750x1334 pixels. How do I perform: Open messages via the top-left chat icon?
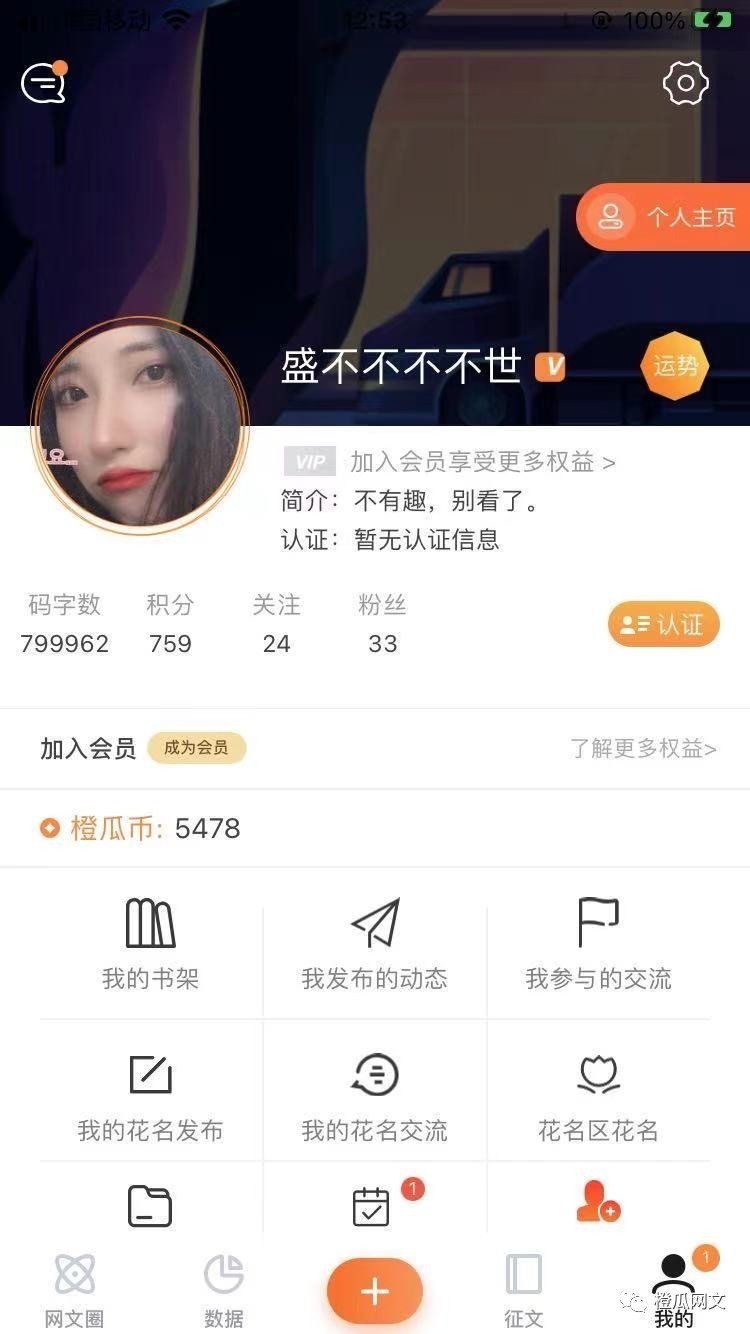pyautogui.click(x=42, y=83)
